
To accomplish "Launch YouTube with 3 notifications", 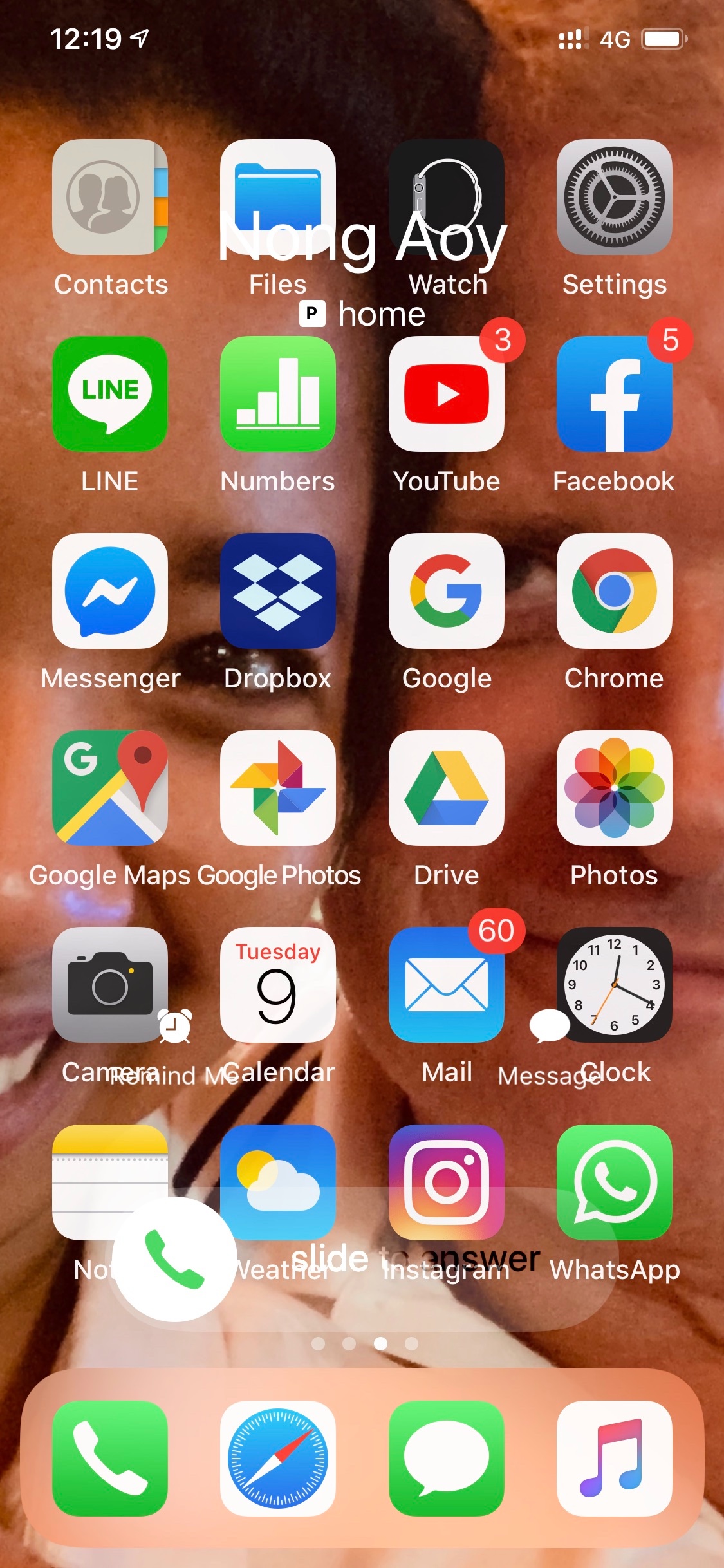I will (x=447, y=394).
